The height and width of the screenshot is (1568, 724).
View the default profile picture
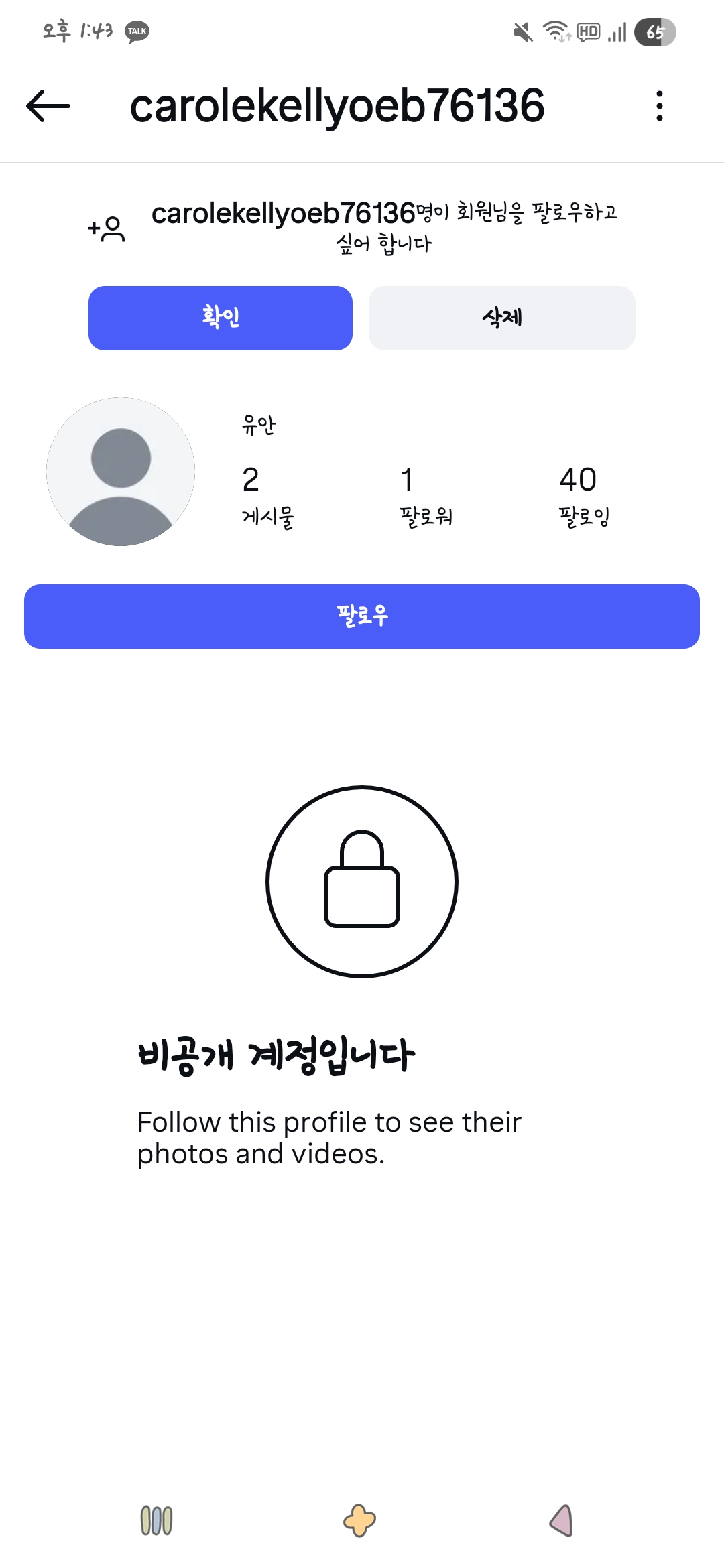(121, 472)
